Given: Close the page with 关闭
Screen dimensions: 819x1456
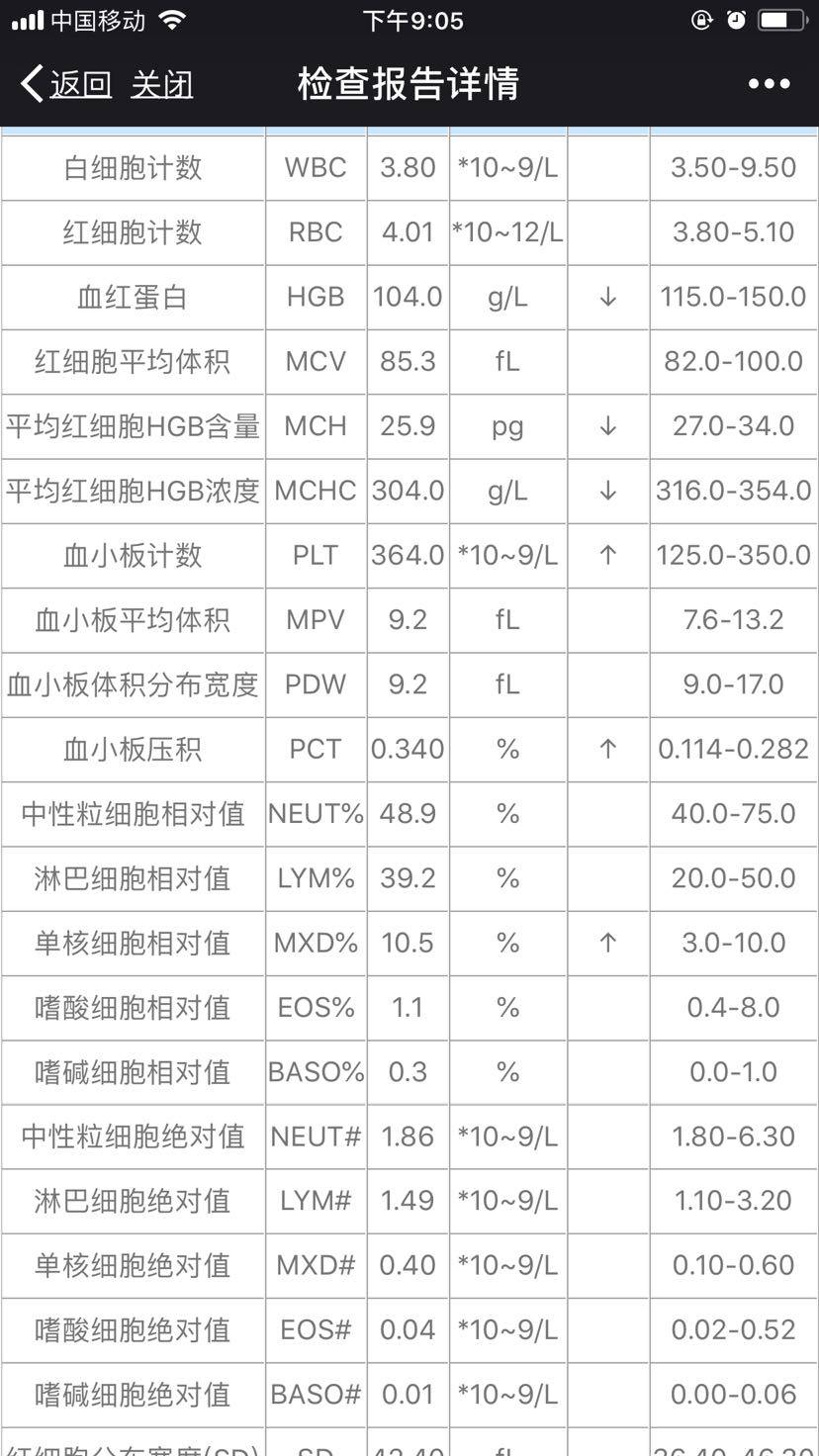Looking at the screenshot, I should (161, 84).
